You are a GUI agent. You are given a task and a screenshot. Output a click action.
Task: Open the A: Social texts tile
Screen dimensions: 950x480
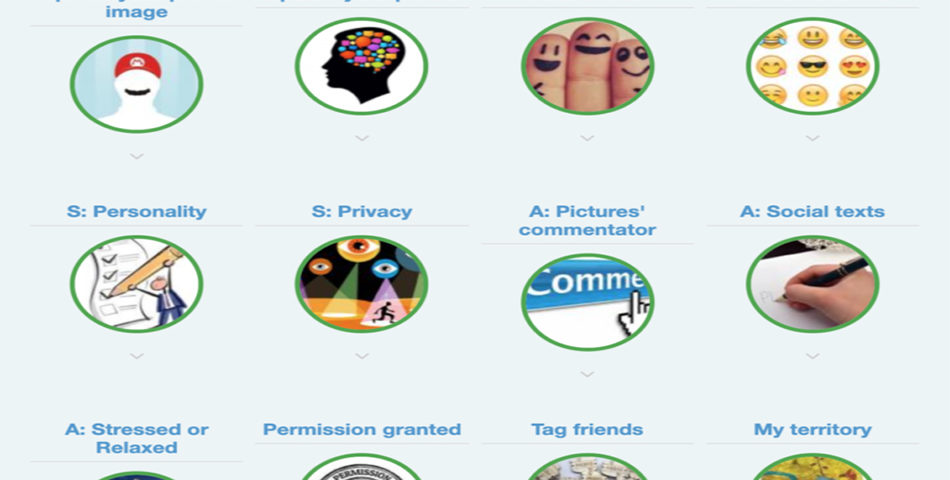pyautogui.click(x=812, y=285)
